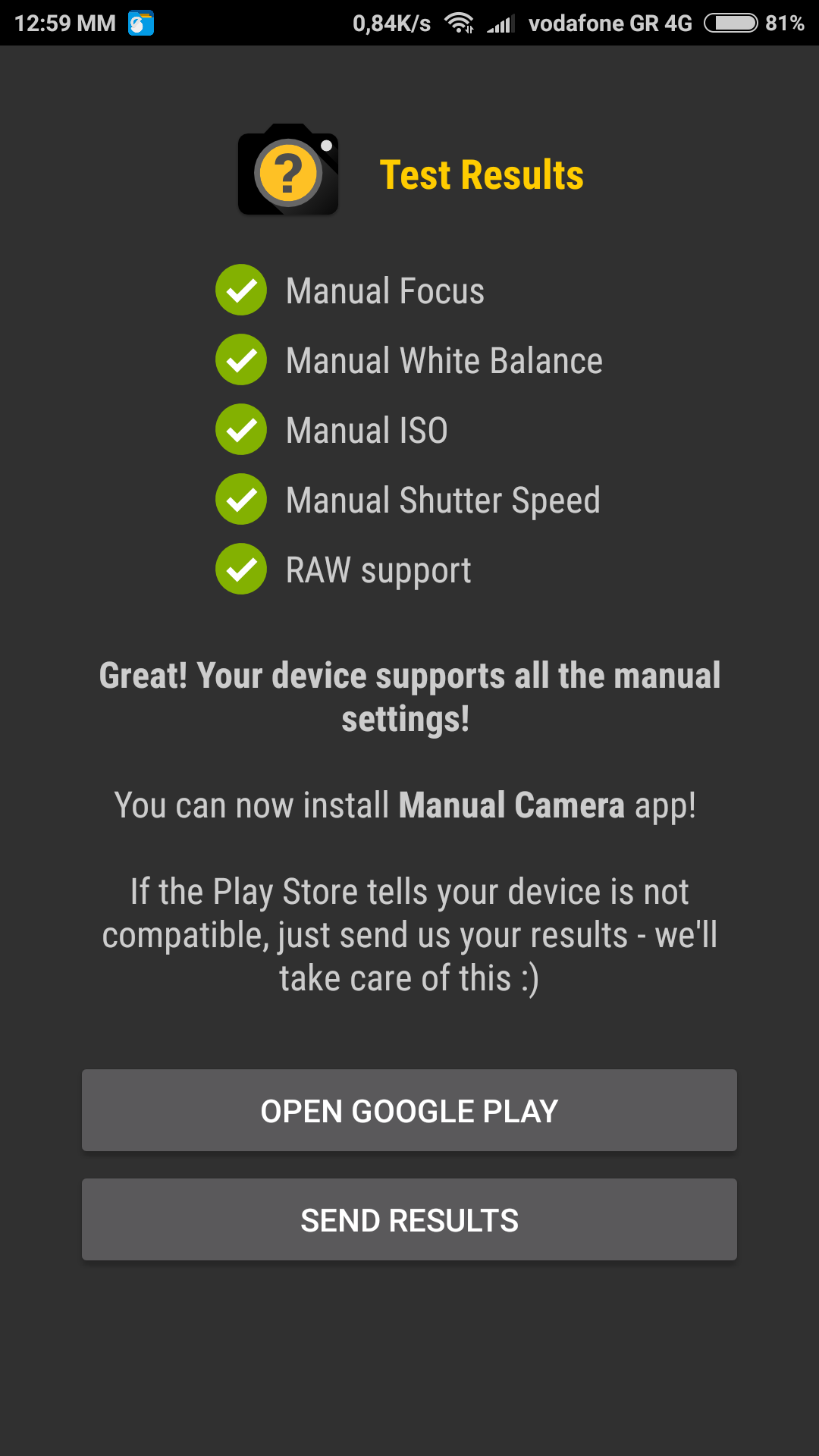Send the test results

click(x=409, y=1219)
